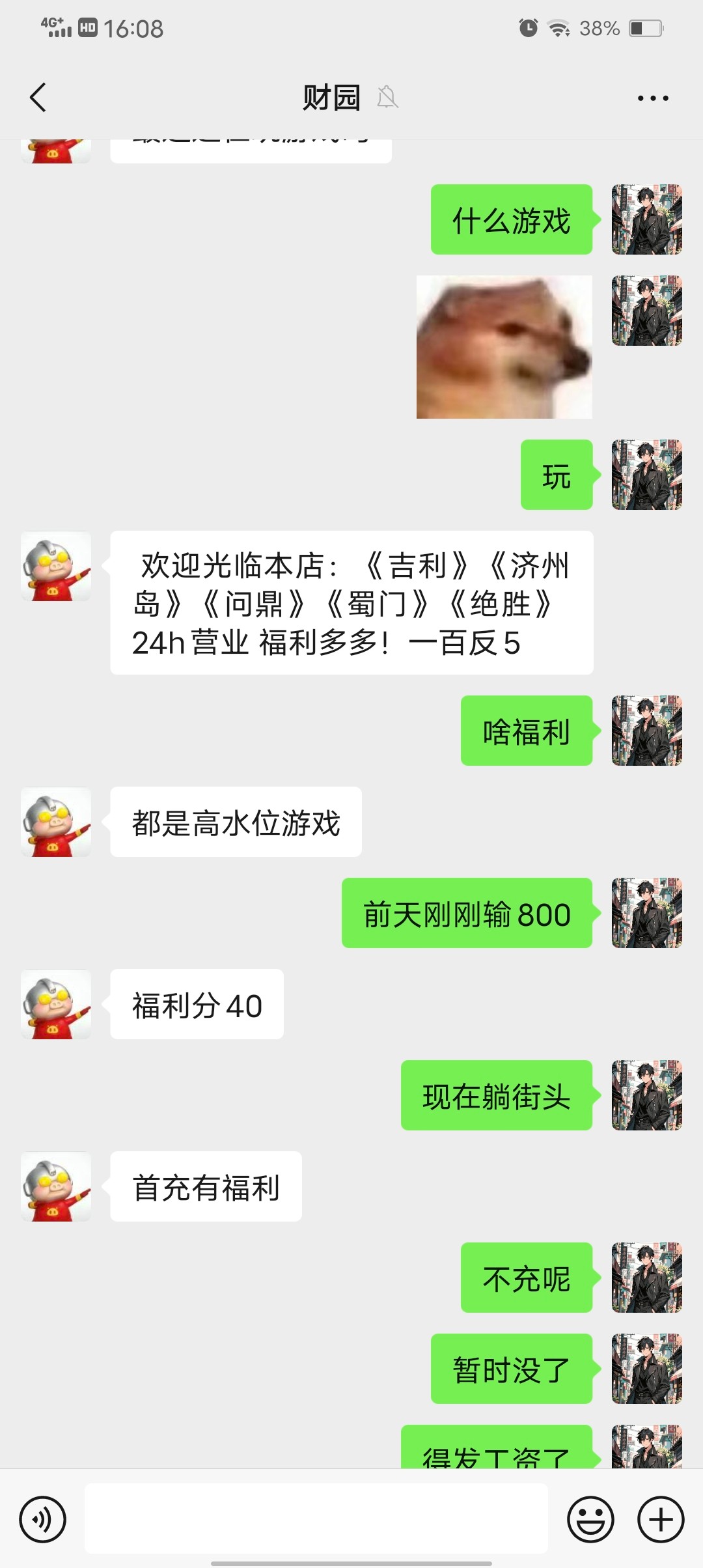The width and height of the screenshot is (703, 1568).
Task: Switch to voice message input
Action: tap(43, 1520)
